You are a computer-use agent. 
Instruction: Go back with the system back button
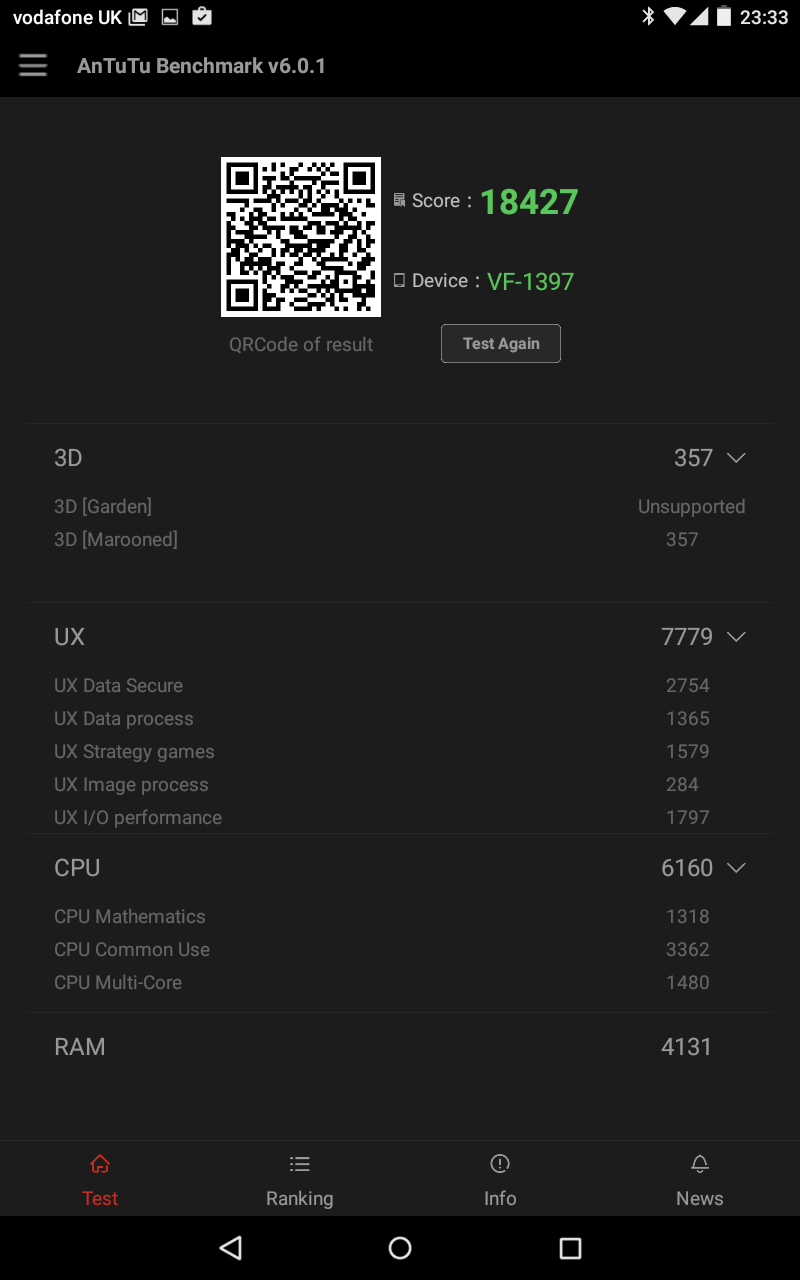pyautogui.click(x=231, y=1247)
